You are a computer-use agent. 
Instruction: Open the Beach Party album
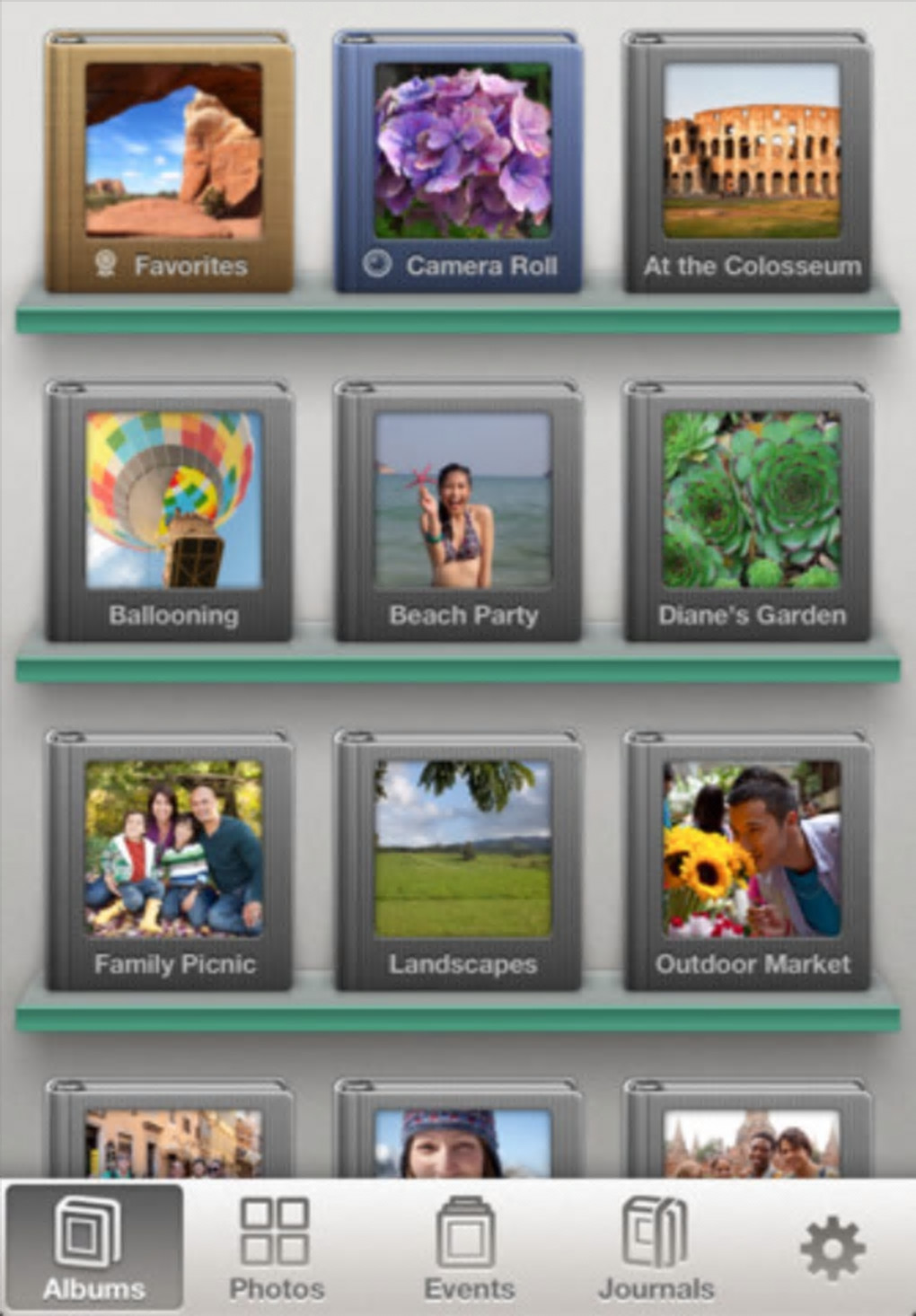click(459, 512)
